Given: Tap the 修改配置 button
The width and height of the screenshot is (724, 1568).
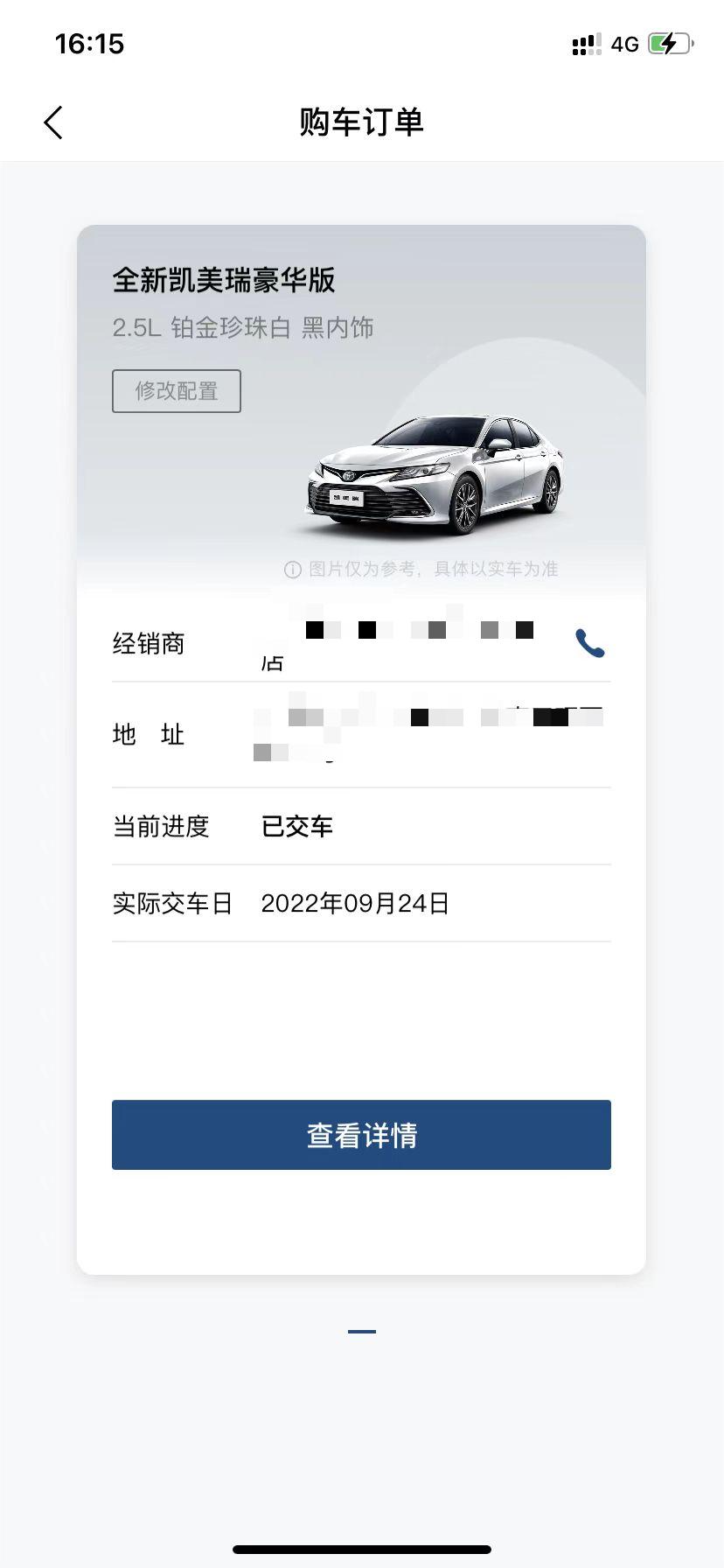Looking at the screenshot, I should [x=177, y=391].
